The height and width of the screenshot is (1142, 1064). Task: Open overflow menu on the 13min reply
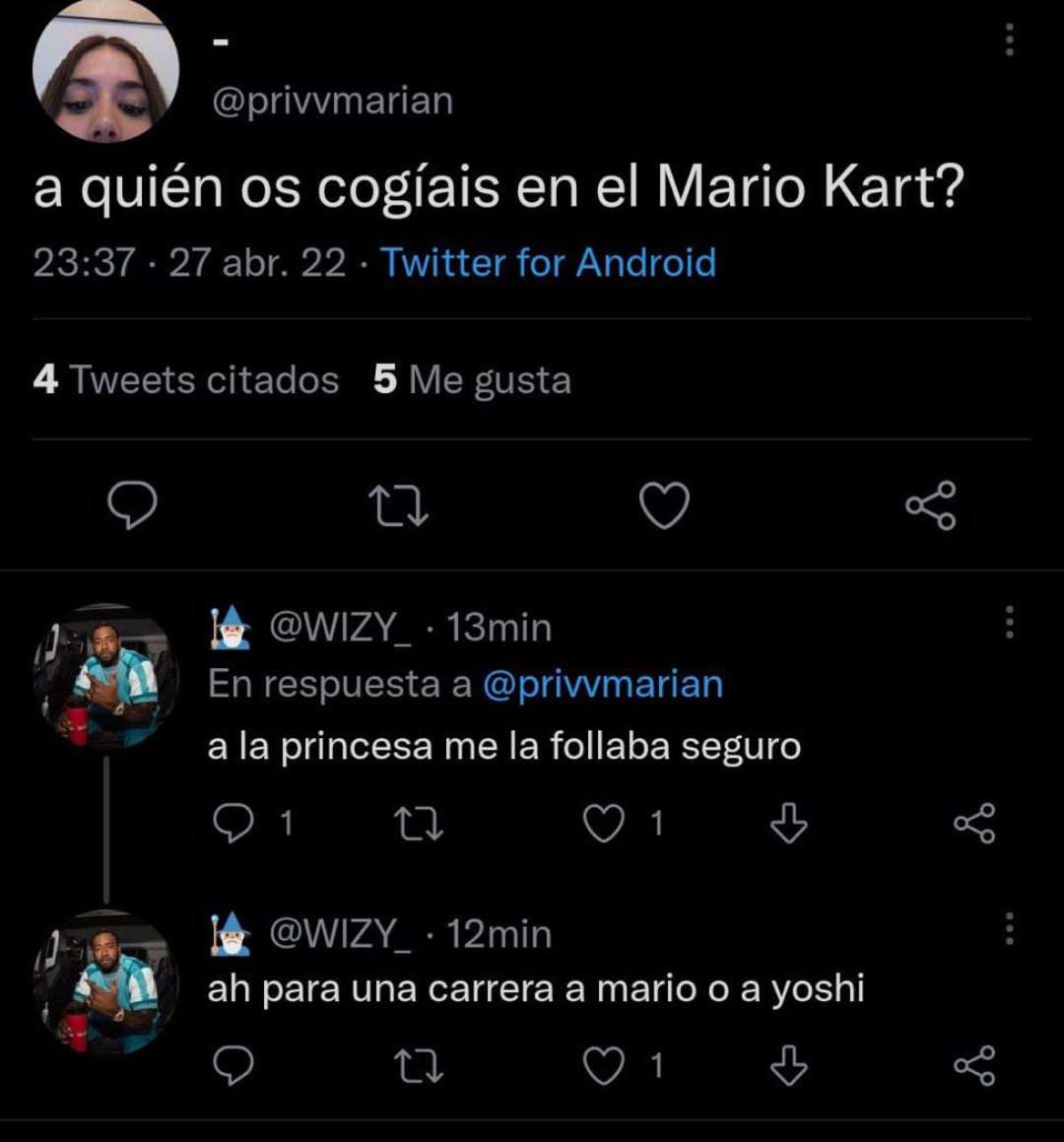1009,622
